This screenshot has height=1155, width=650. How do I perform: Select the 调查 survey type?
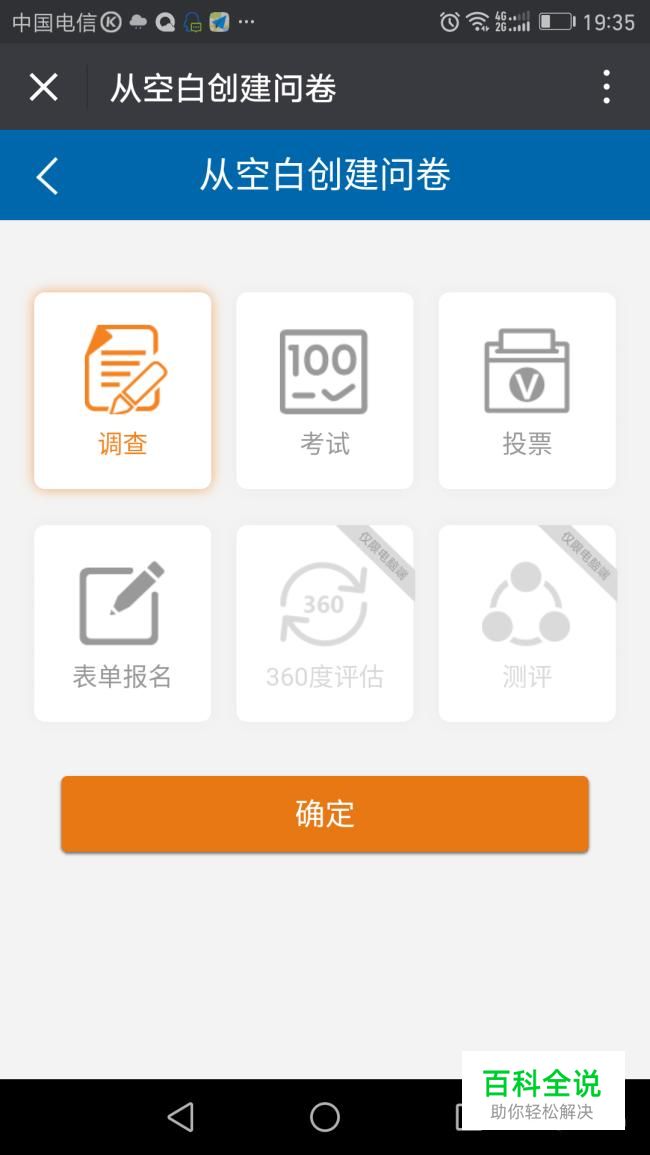(122, 390)
